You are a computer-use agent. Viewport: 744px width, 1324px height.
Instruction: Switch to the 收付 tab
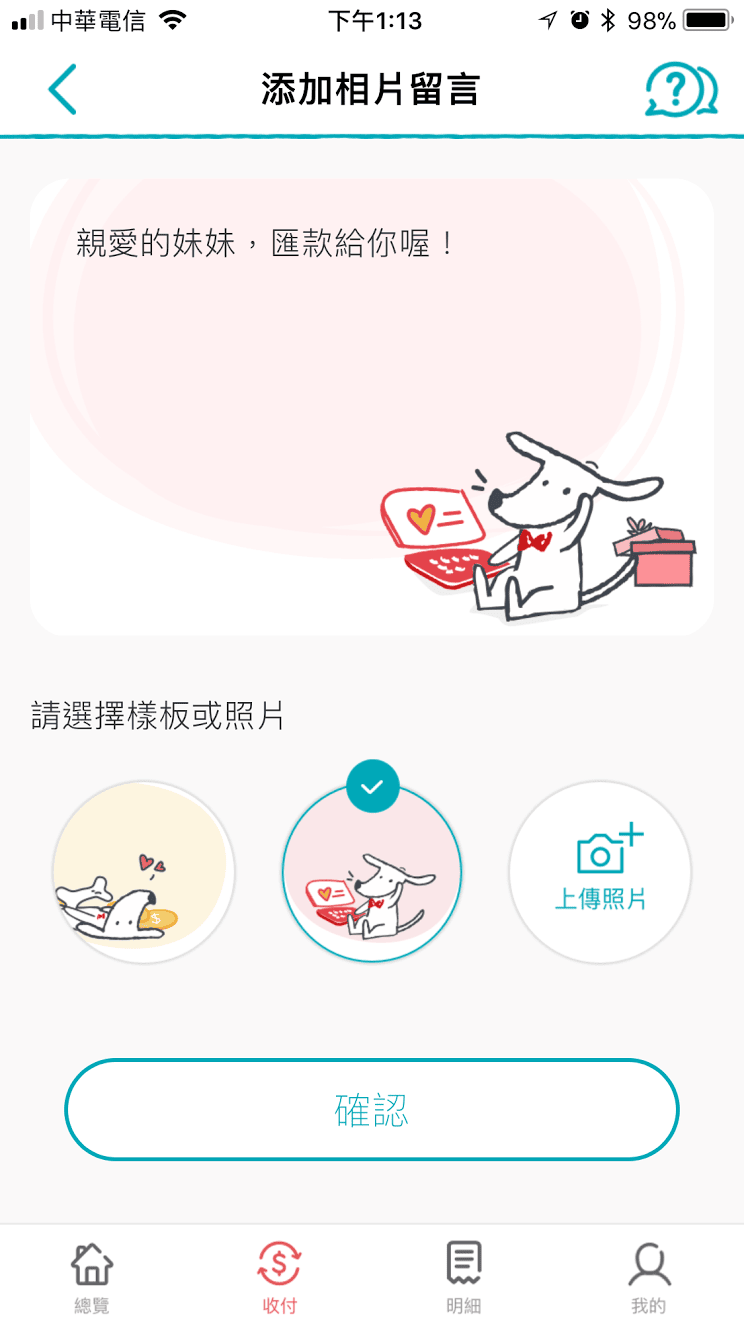279,1277
